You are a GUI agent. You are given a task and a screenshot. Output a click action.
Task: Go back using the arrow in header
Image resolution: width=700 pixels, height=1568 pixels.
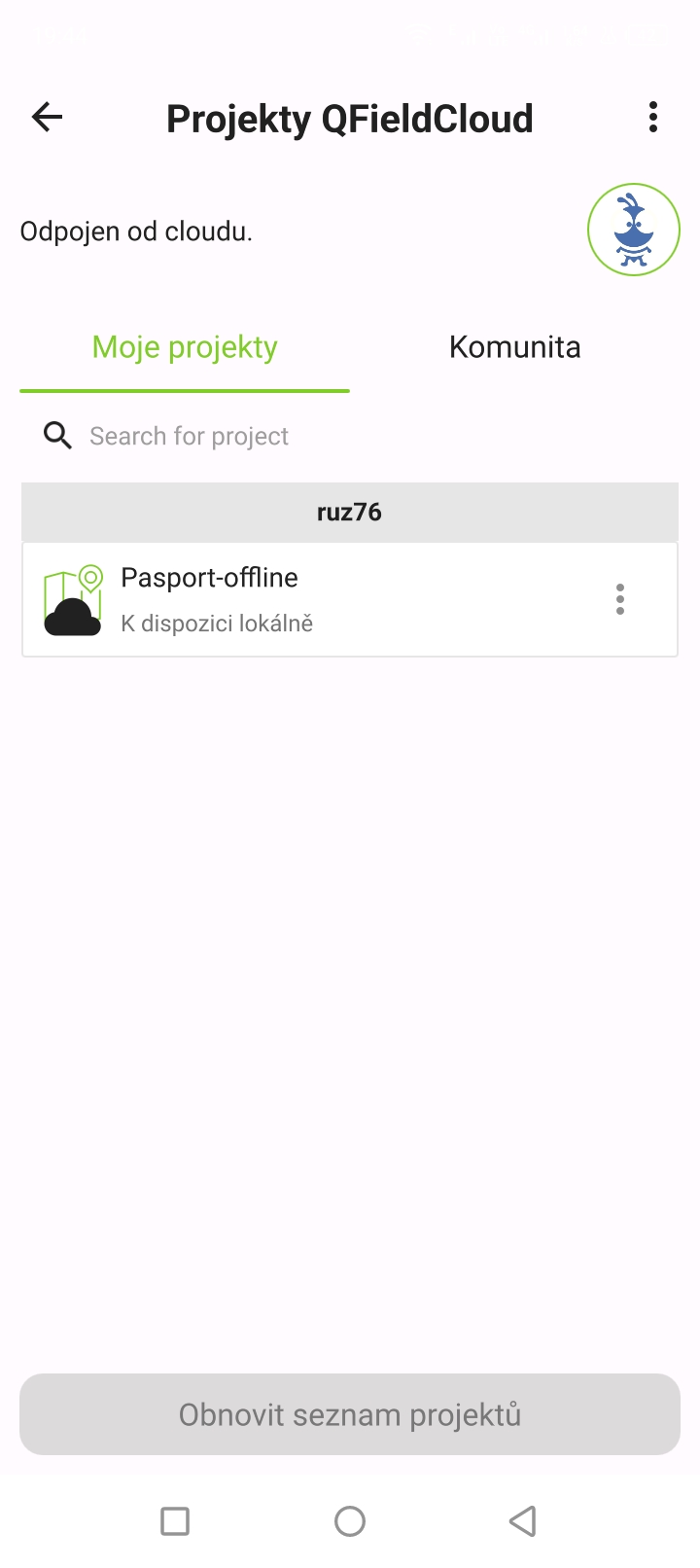[x=47, y=118]
